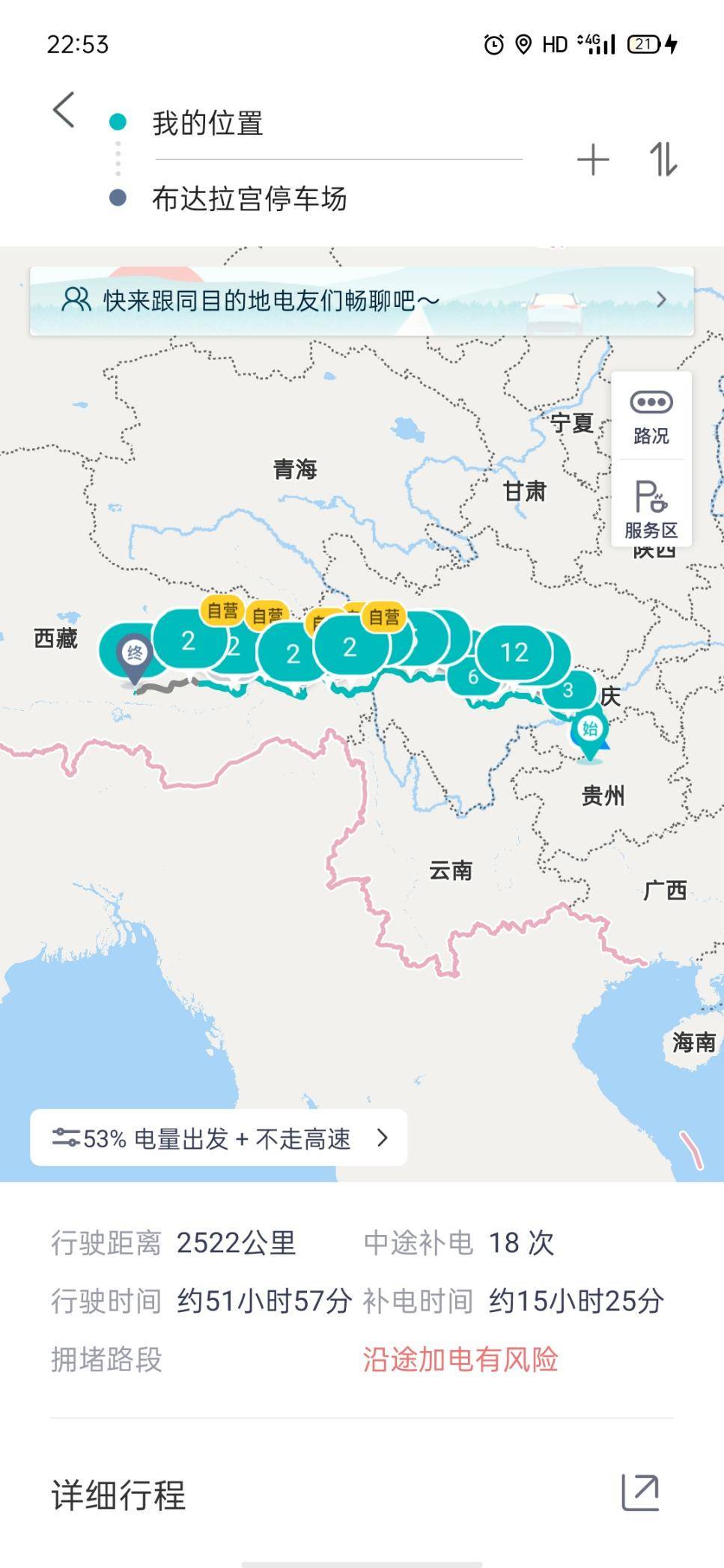The height and width of the screenshot is (1568, 724).
Task: Show 服务区 service areas on map
Action: coord(651,509)
